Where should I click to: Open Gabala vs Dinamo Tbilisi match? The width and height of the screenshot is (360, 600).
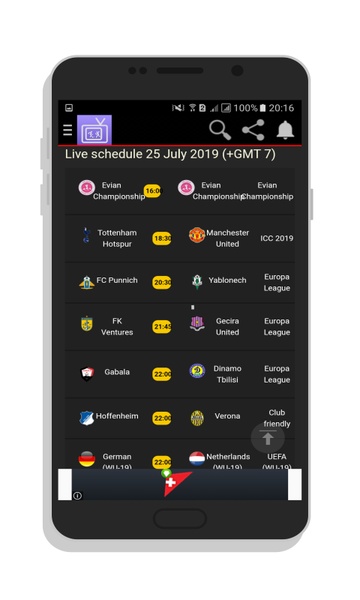pos(179,374)
